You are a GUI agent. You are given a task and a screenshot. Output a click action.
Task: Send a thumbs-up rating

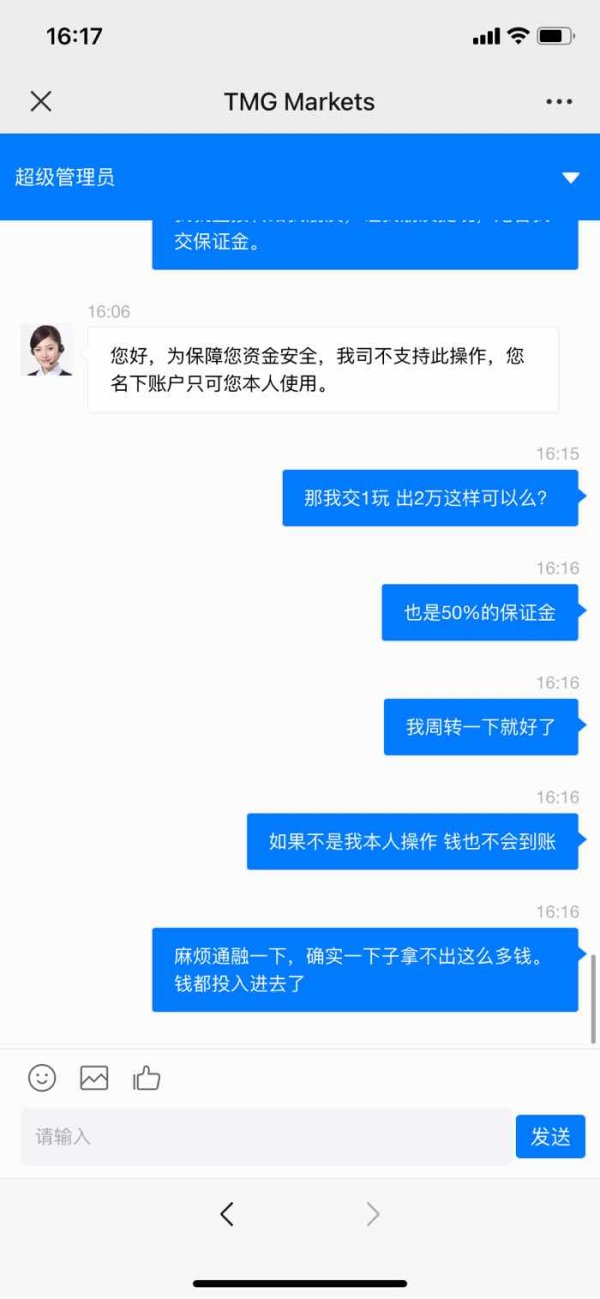tap(147, 1077)
